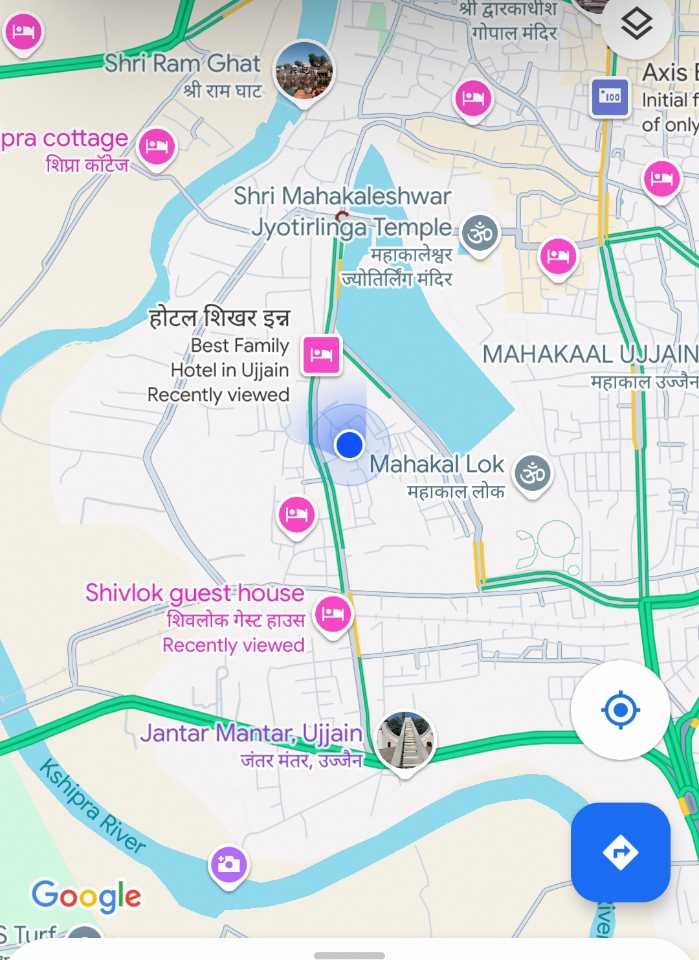Open the Shivlok guest house hotel pin
The image size is (699, 960).
pos(333,613)
